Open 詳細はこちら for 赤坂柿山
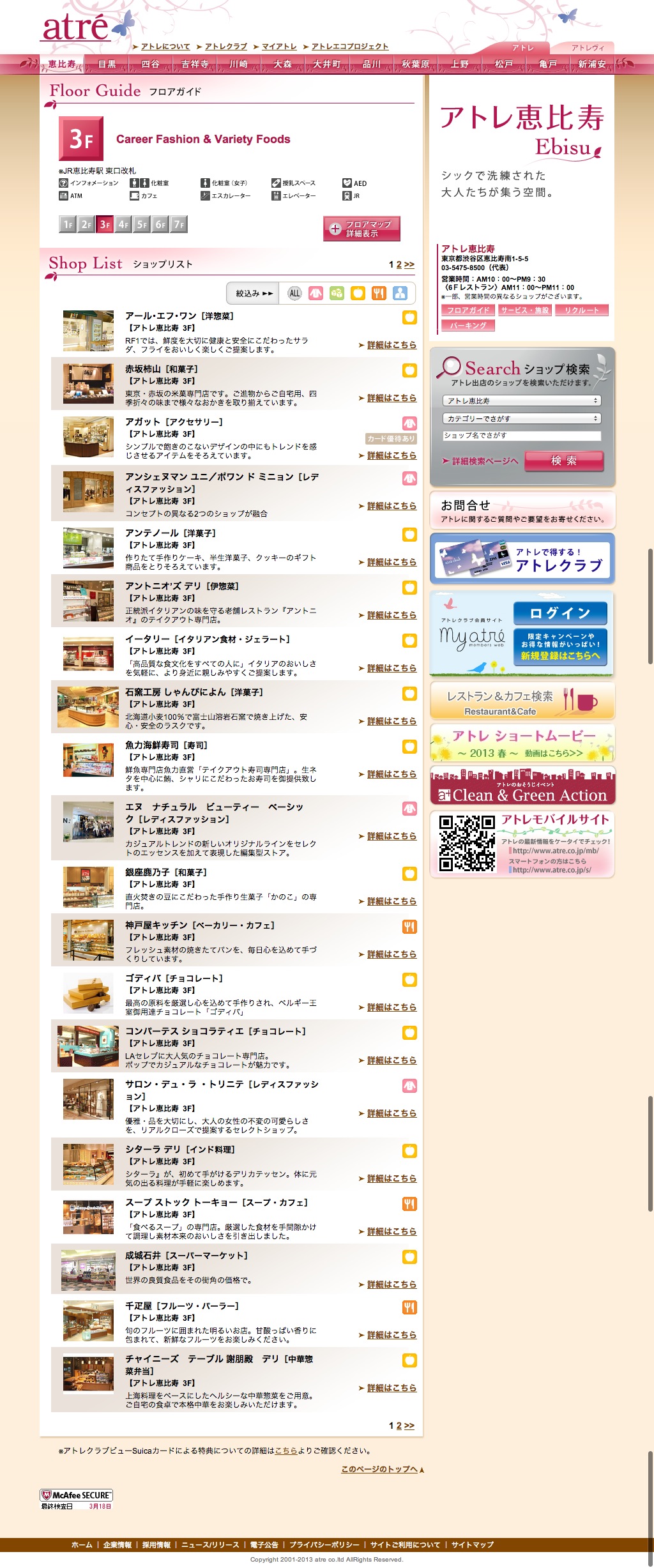This screenshot has width=654, height=1568. pyautogui.click(x=391, y=398)
